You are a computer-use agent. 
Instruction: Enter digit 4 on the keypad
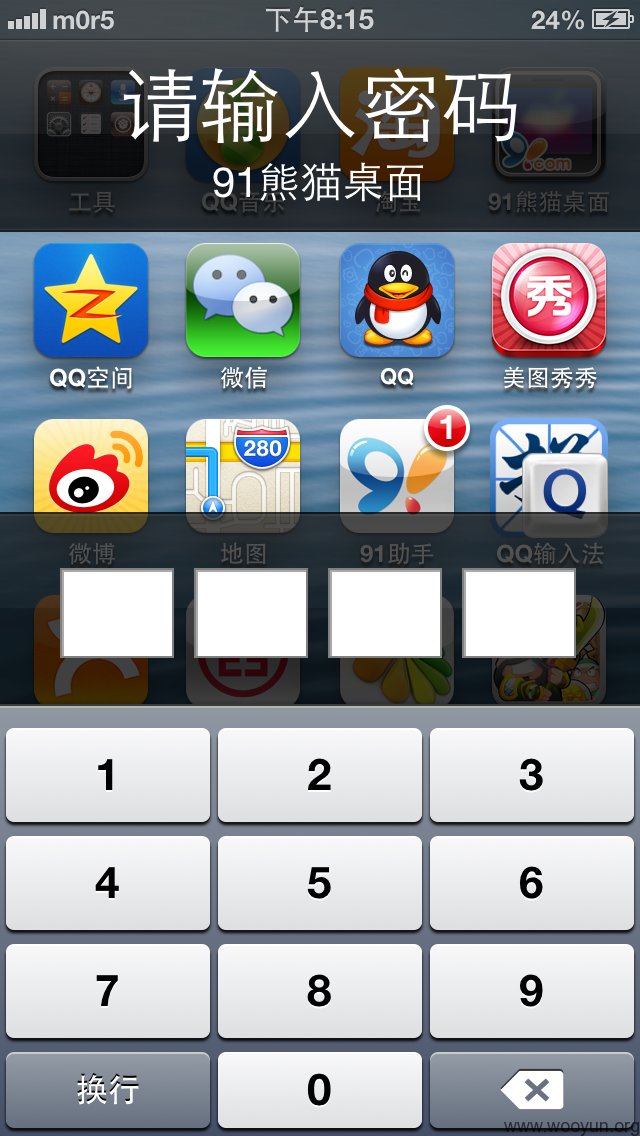tap(108, 882)
